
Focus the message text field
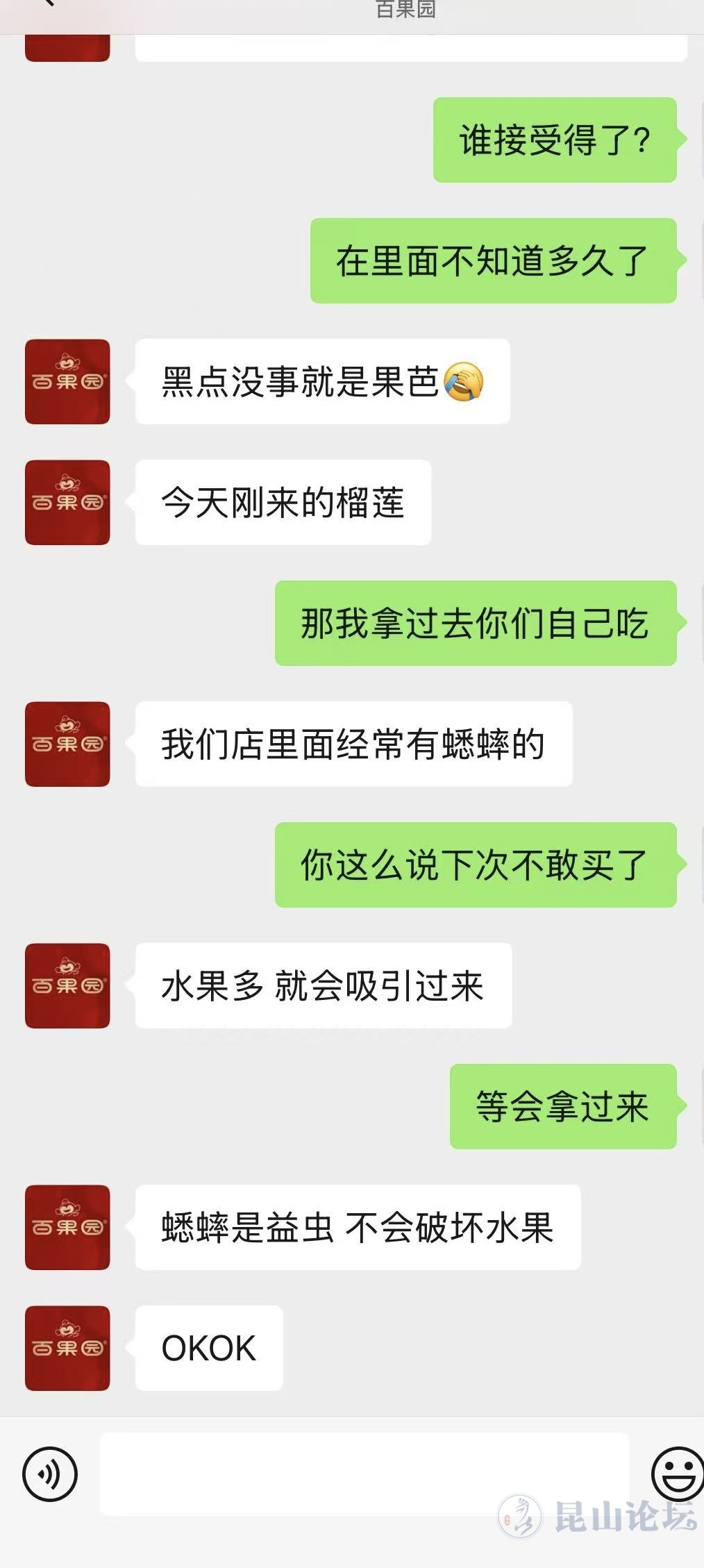pos(364,1474)
